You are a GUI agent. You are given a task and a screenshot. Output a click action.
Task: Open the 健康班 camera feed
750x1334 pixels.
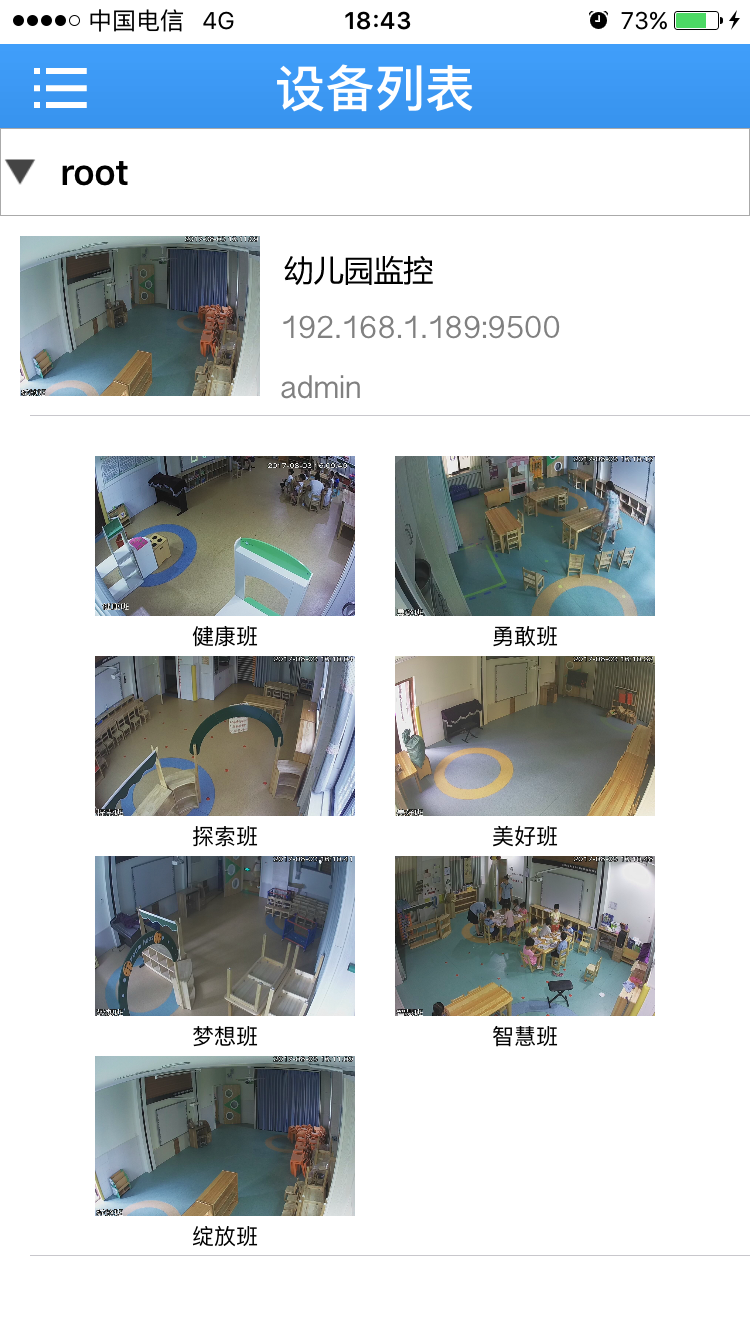(x=225, y=536)
